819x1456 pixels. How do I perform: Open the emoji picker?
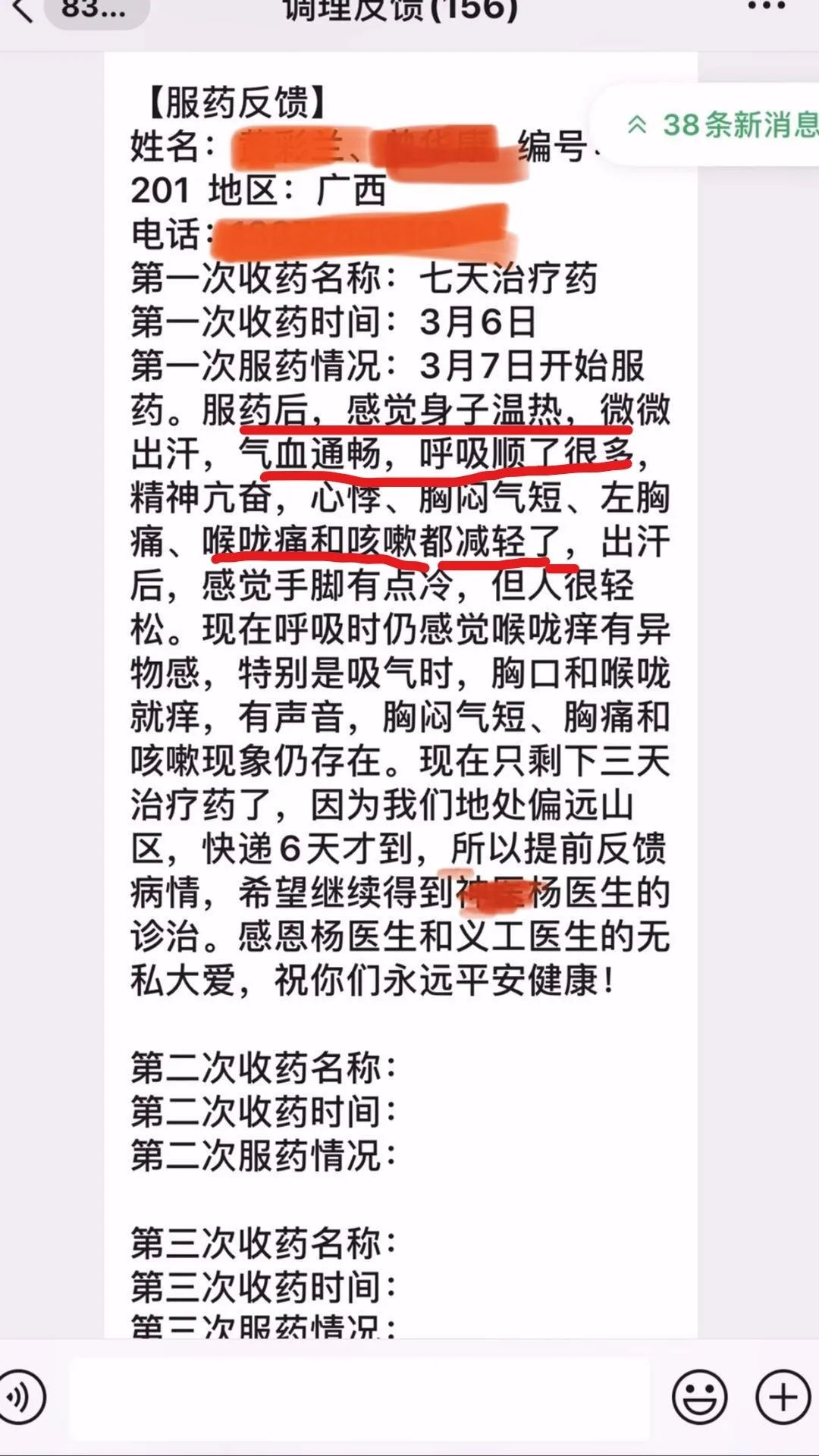click(x=699, y=1397)
